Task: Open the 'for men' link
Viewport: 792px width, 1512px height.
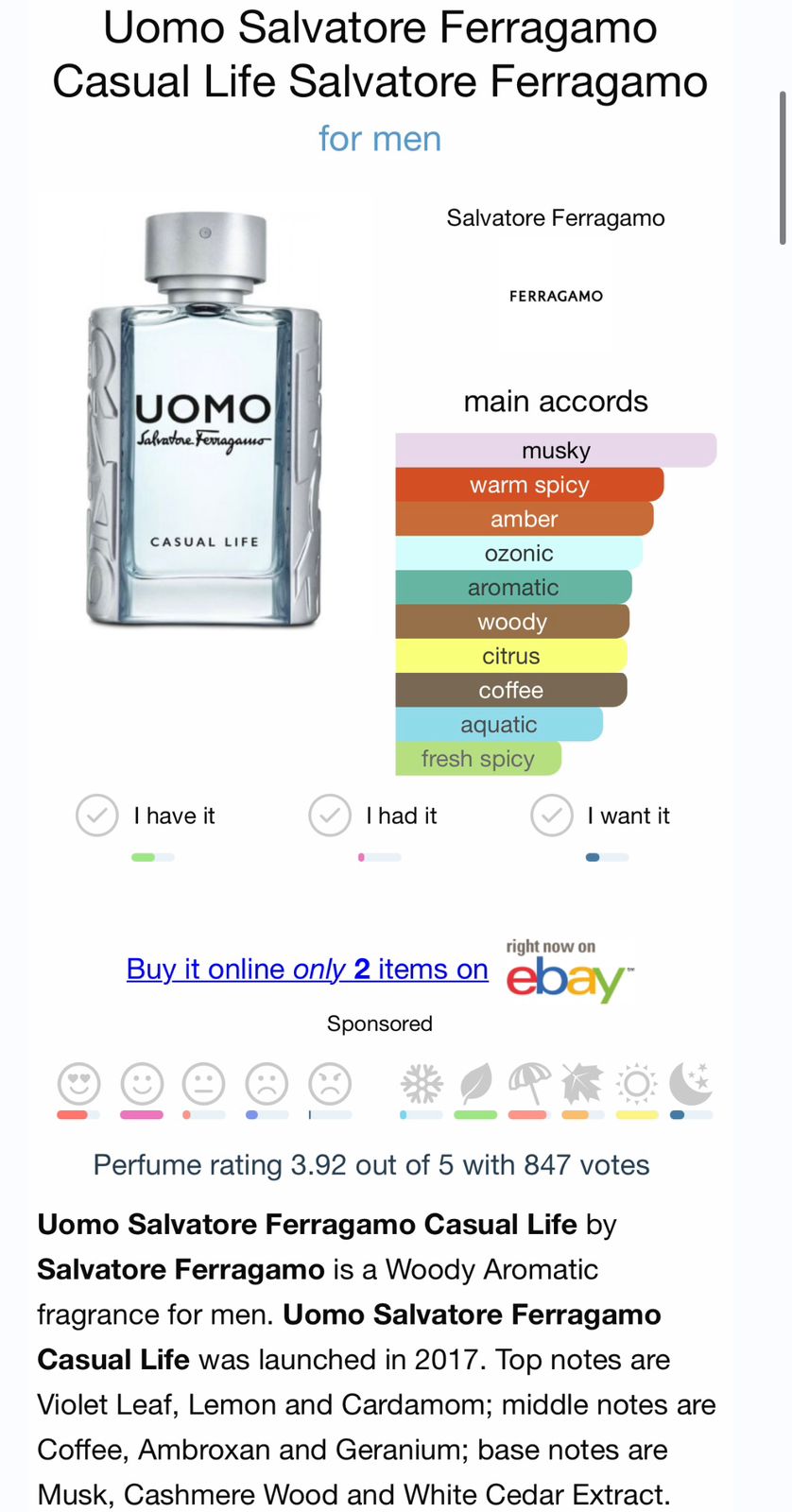Action: tap(380, 139)
